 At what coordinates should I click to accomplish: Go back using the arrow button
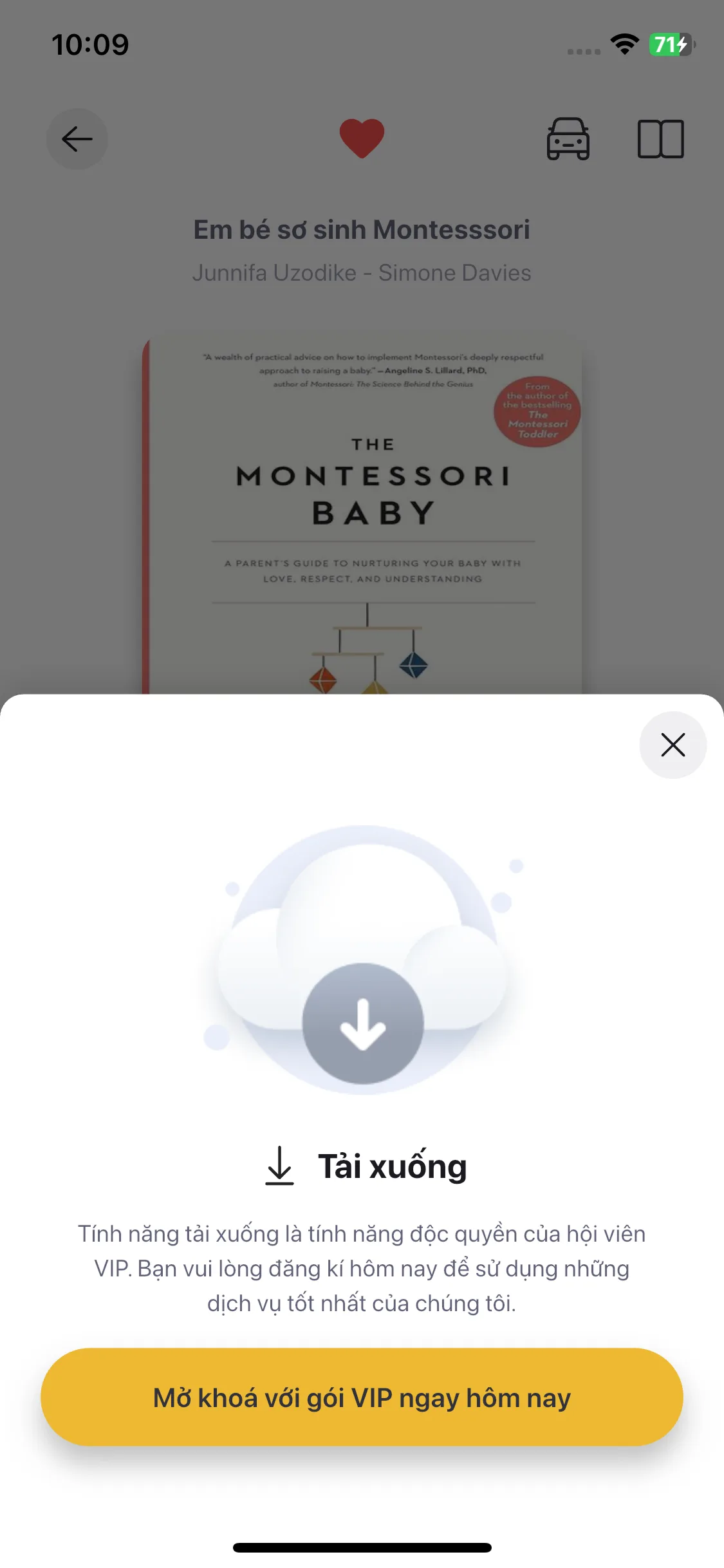[77, 139]
